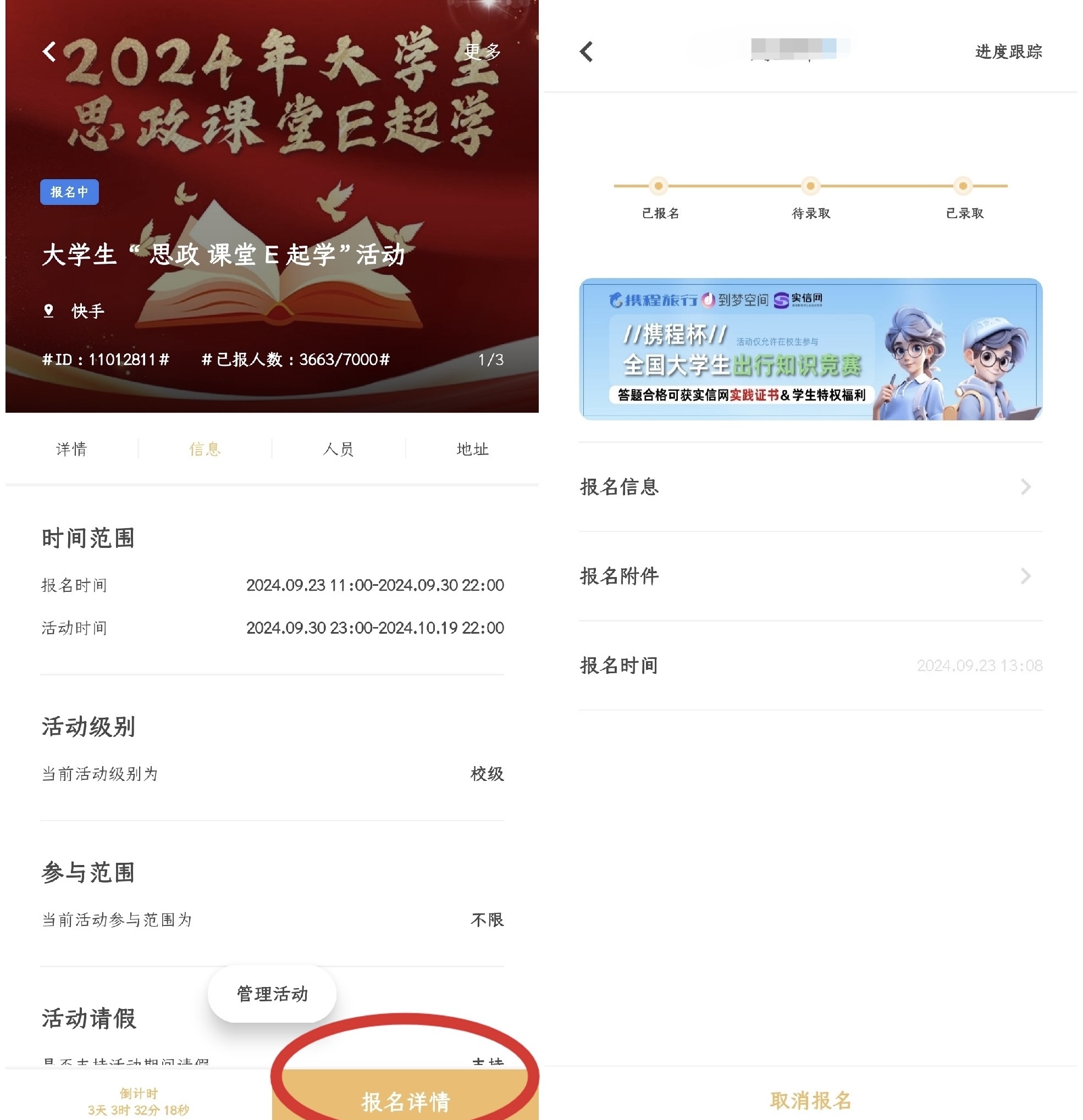Open the 报名信息 row

click(810, 487)
